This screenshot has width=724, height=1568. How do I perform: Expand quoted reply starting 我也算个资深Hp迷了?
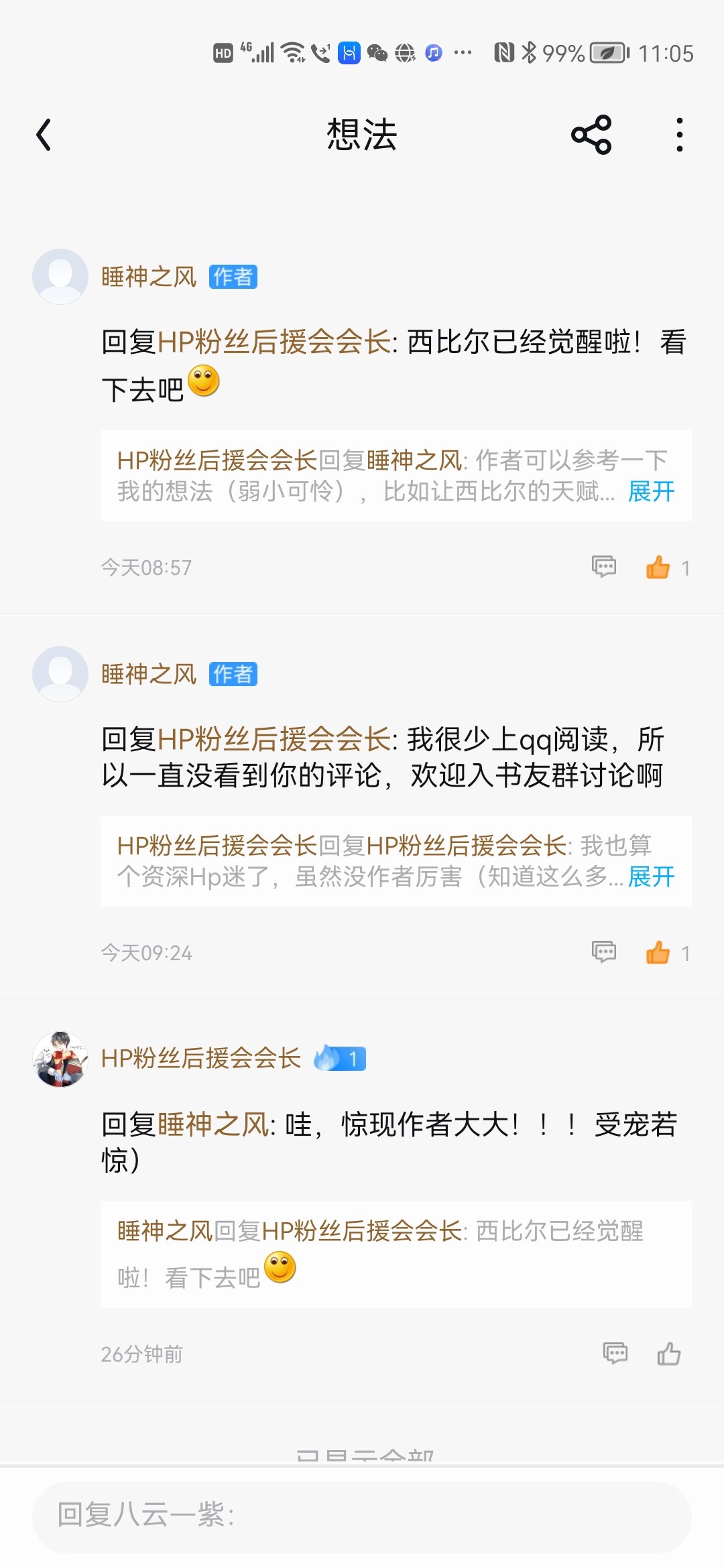(x=651, y=876)
